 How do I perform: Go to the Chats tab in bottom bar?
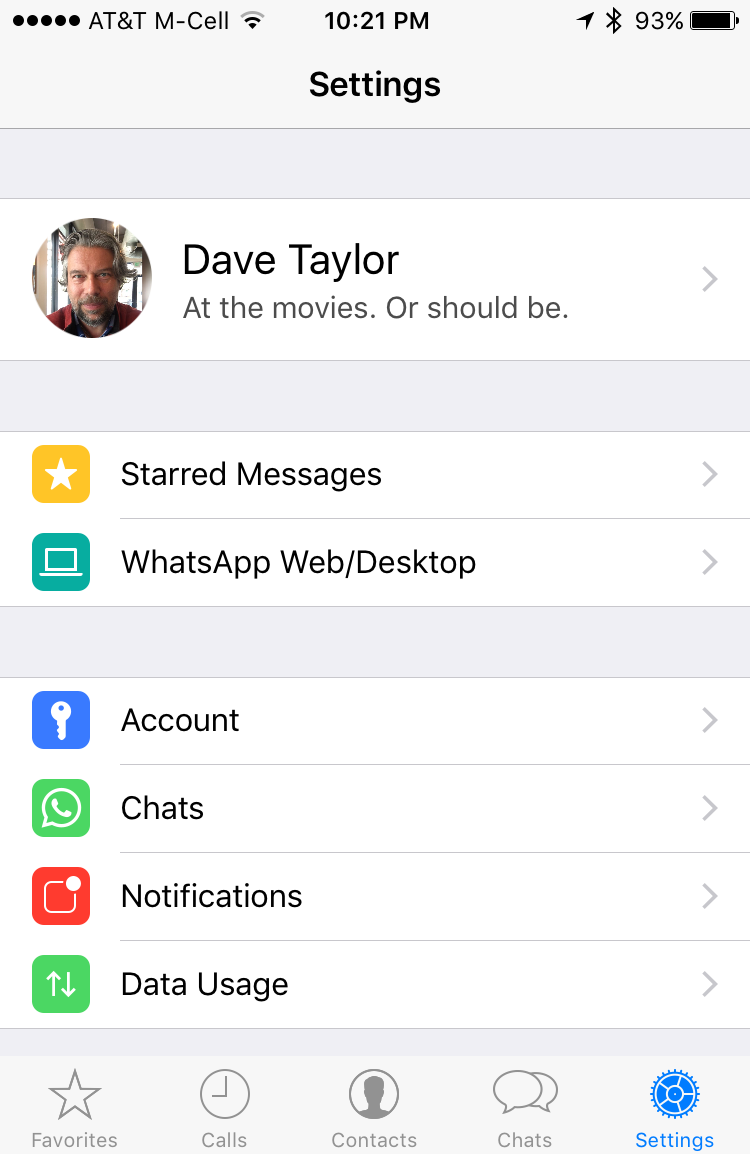pos(525,1107)
